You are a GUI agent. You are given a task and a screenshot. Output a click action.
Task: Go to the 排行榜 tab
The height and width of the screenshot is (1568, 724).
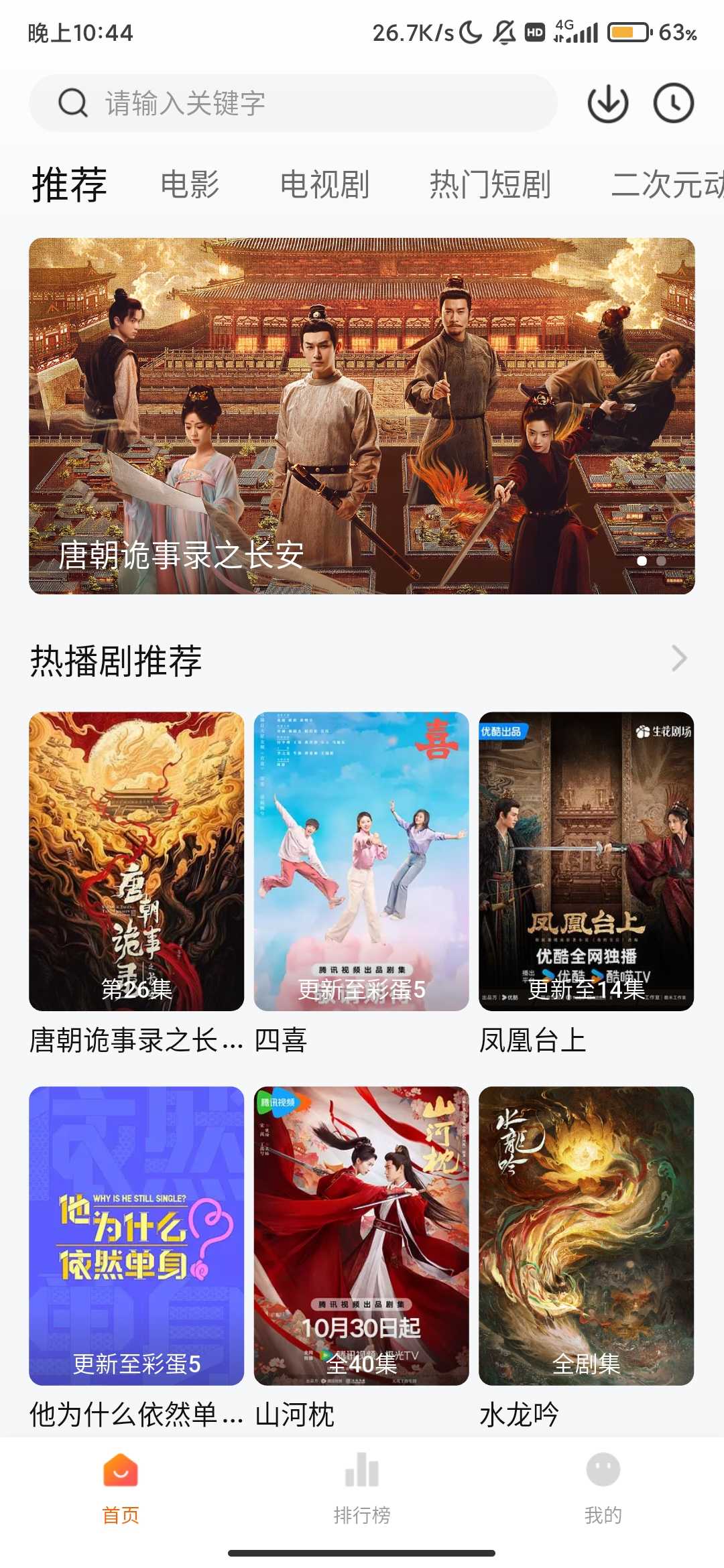361,1484
